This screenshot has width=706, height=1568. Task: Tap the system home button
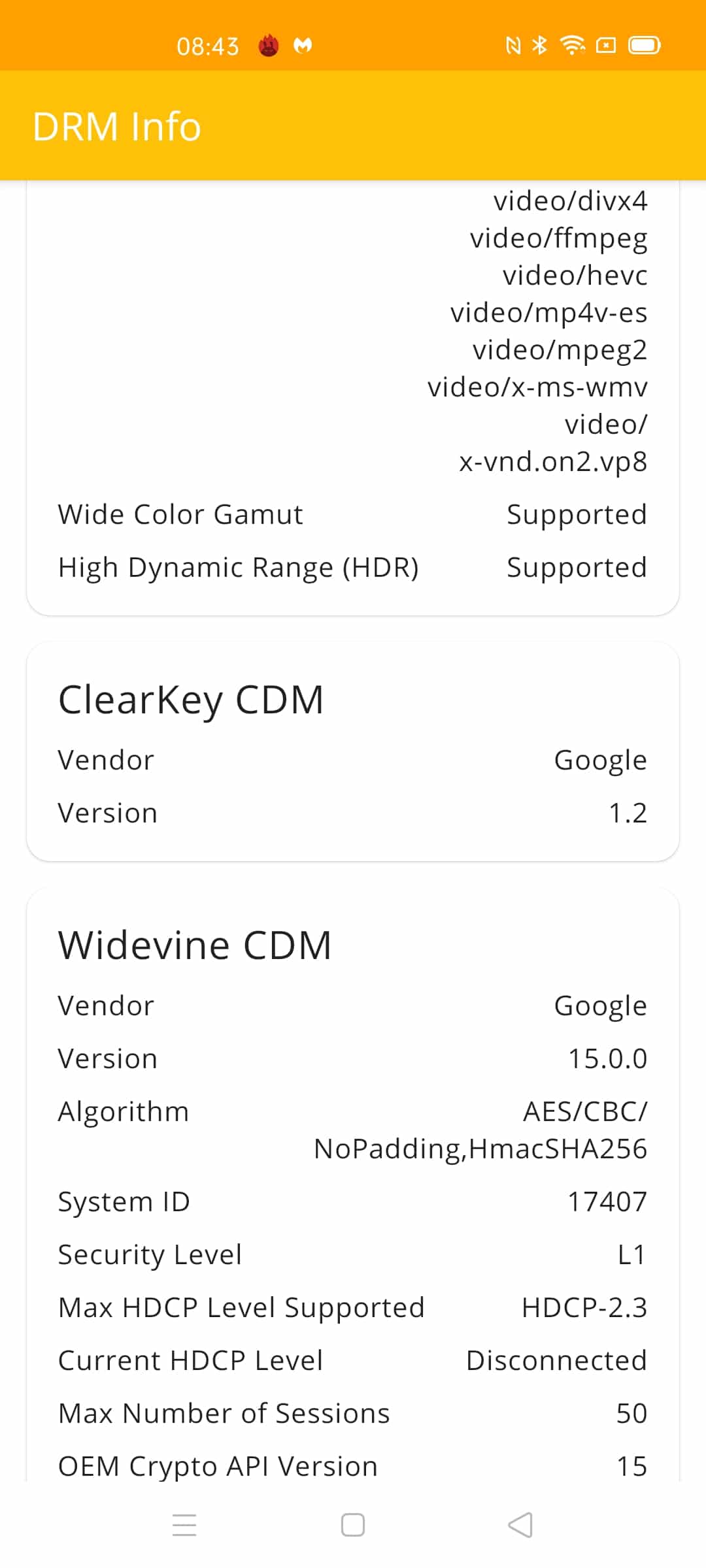tap(353, 1525)
